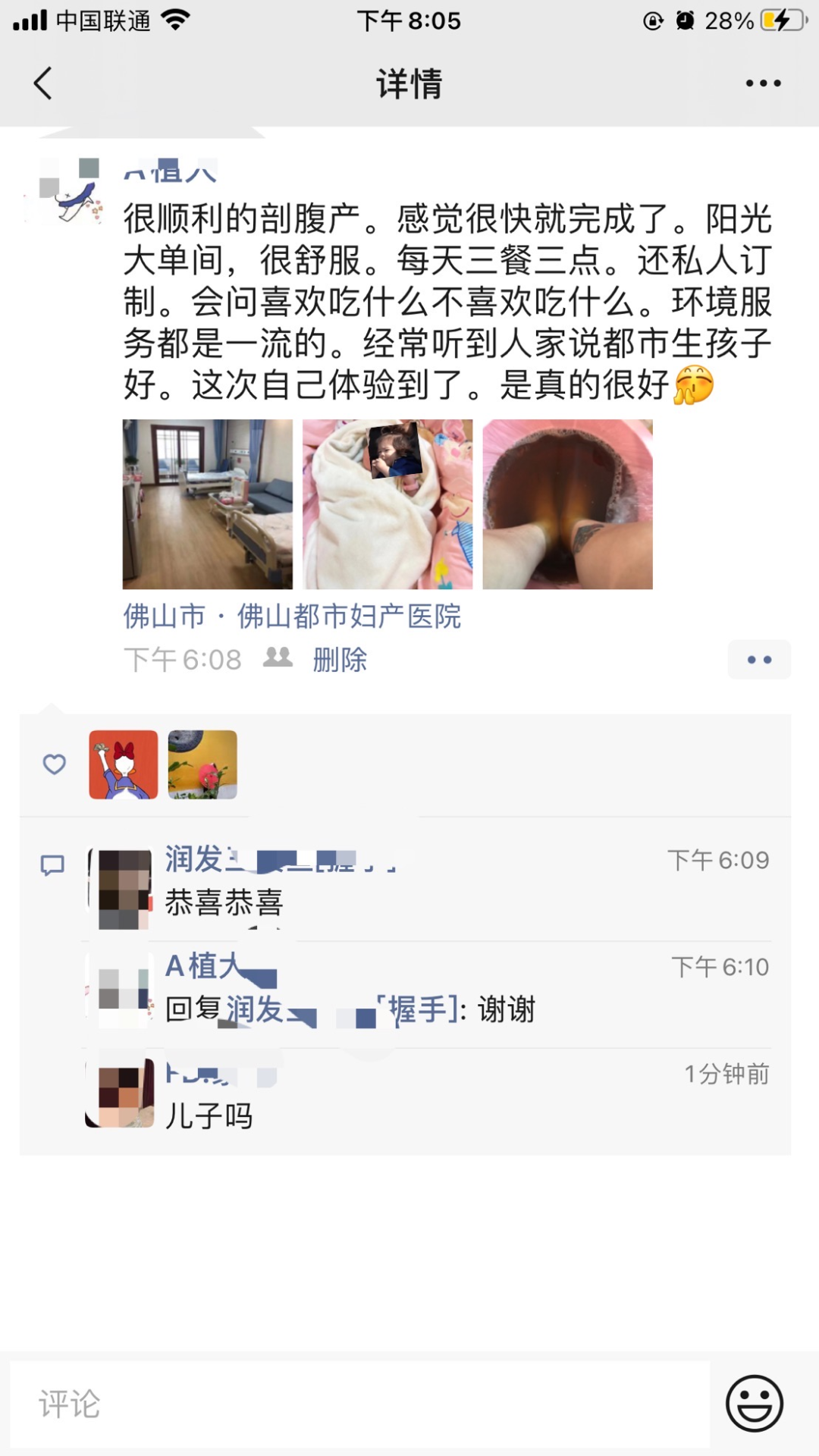View who can see this post
The height and width of the screenshot is (1456, 819).
pyautogui.click(x=278, y=658)
